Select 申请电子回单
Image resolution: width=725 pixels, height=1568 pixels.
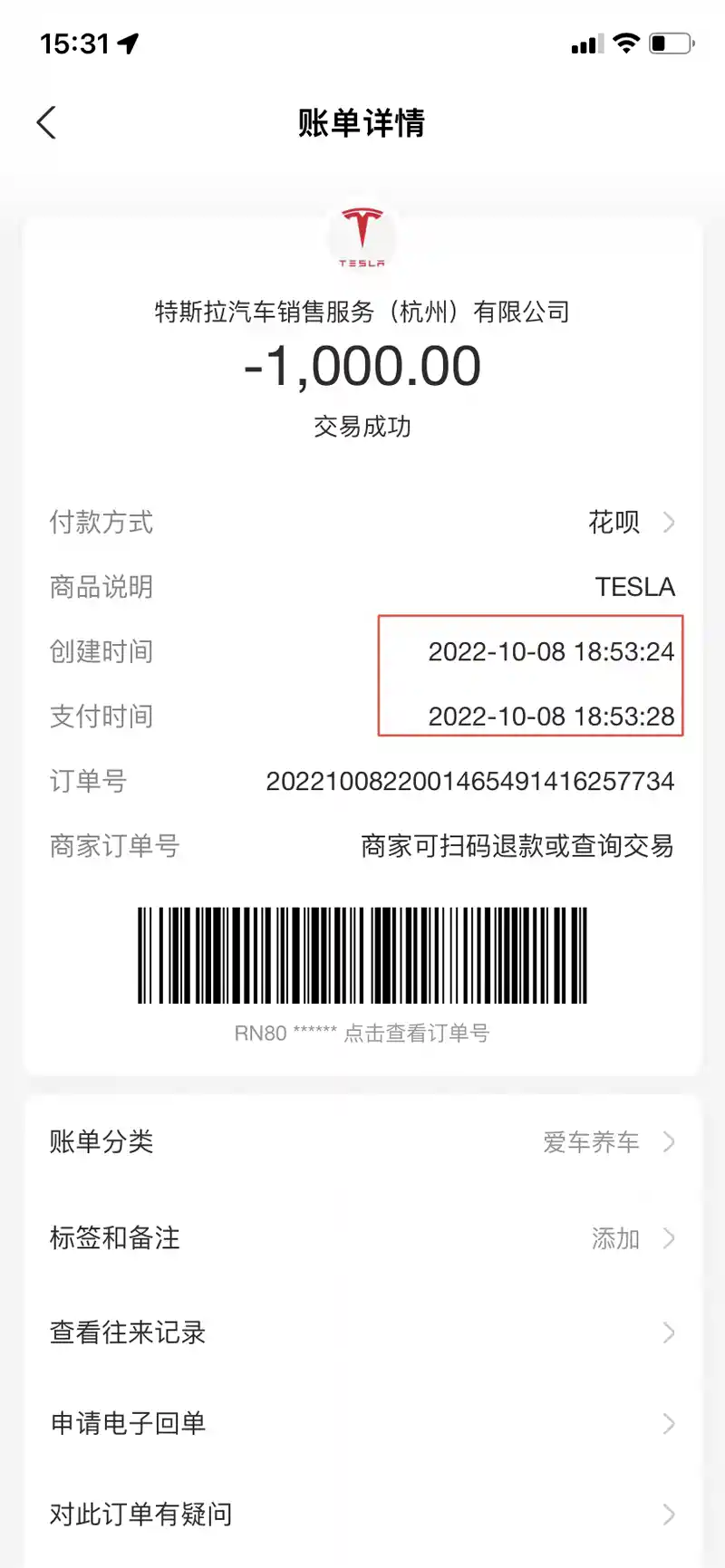click(x=362, y=1423)
